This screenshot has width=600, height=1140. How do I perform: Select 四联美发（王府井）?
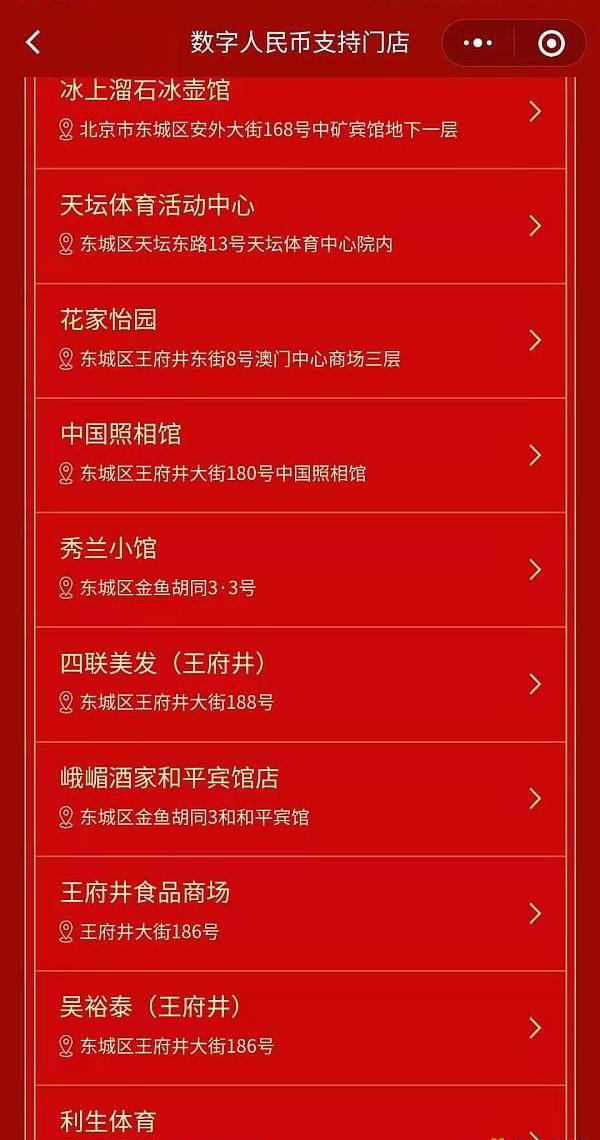[300, 684]
